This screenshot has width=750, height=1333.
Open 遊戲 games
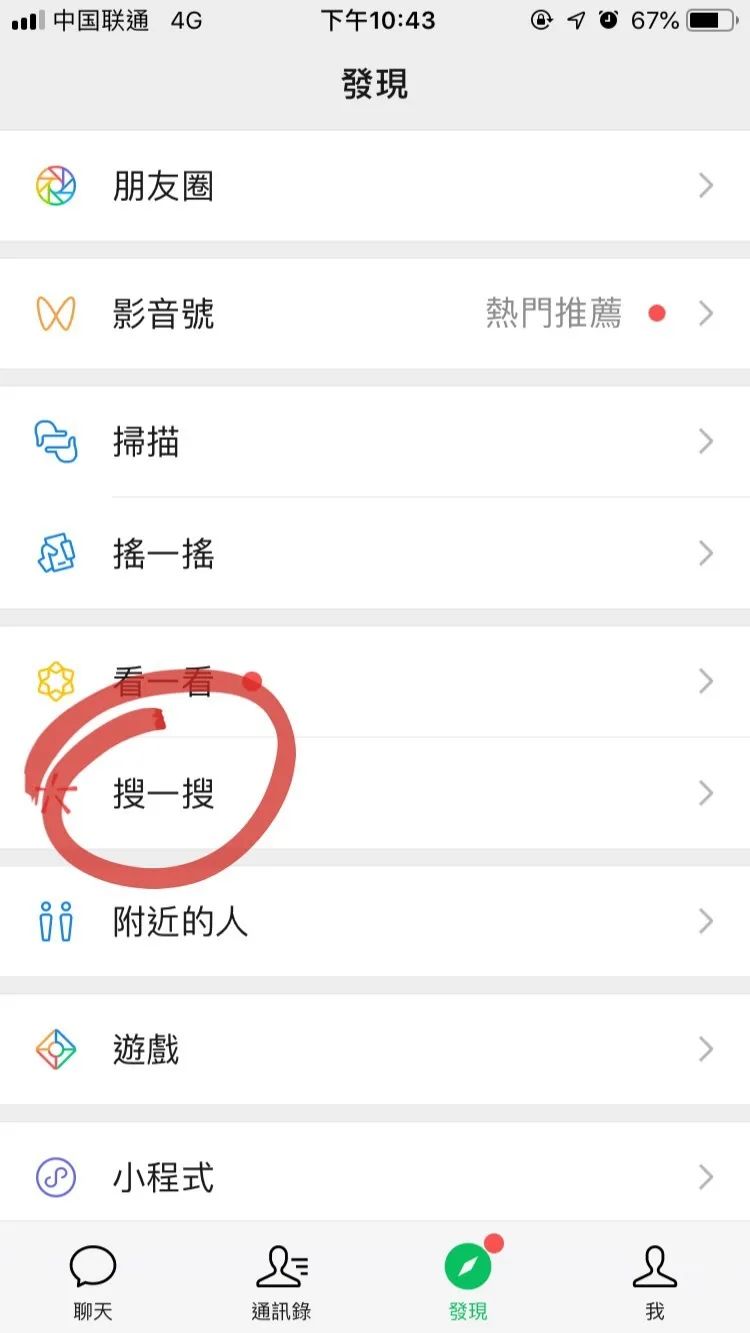tap(375, 1050)
